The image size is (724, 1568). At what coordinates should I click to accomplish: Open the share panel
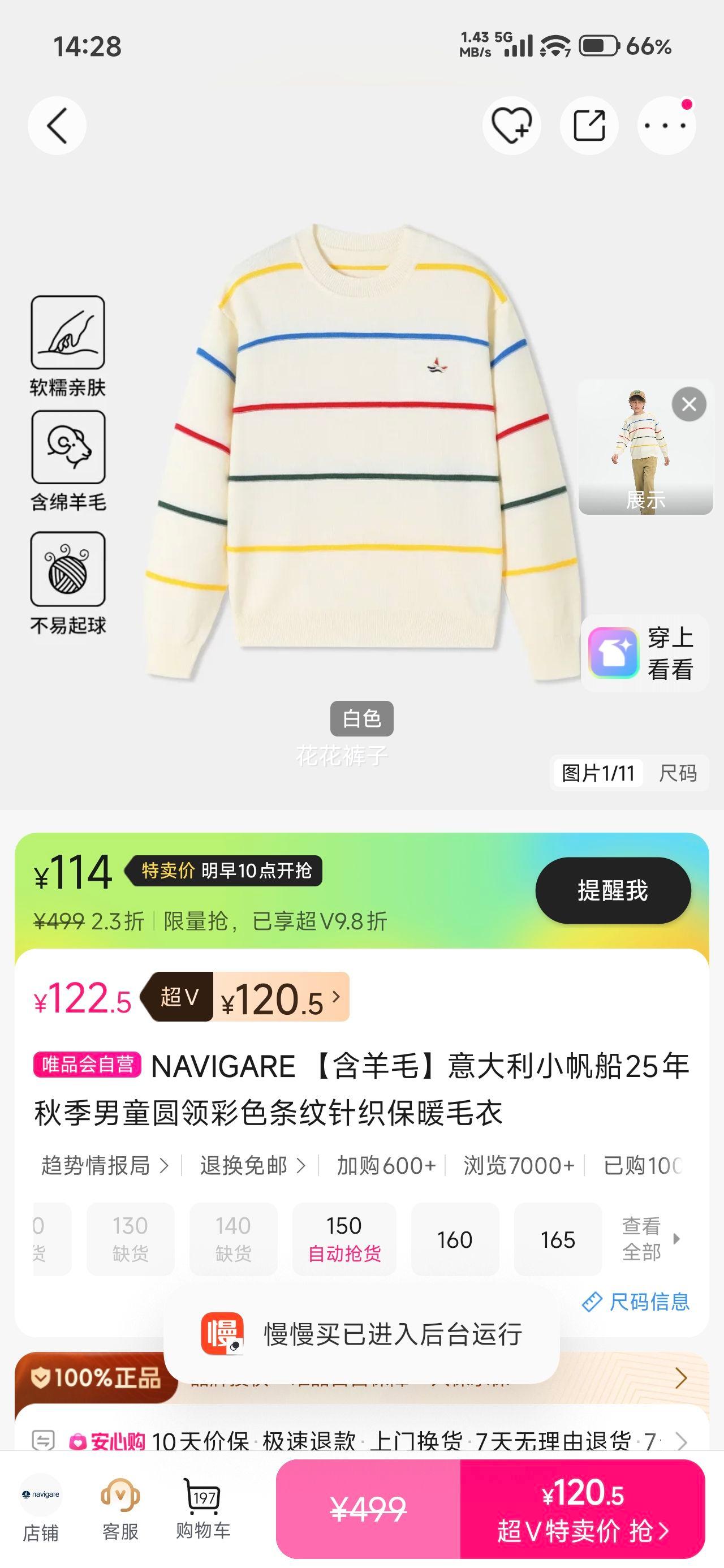coord(589,124)
